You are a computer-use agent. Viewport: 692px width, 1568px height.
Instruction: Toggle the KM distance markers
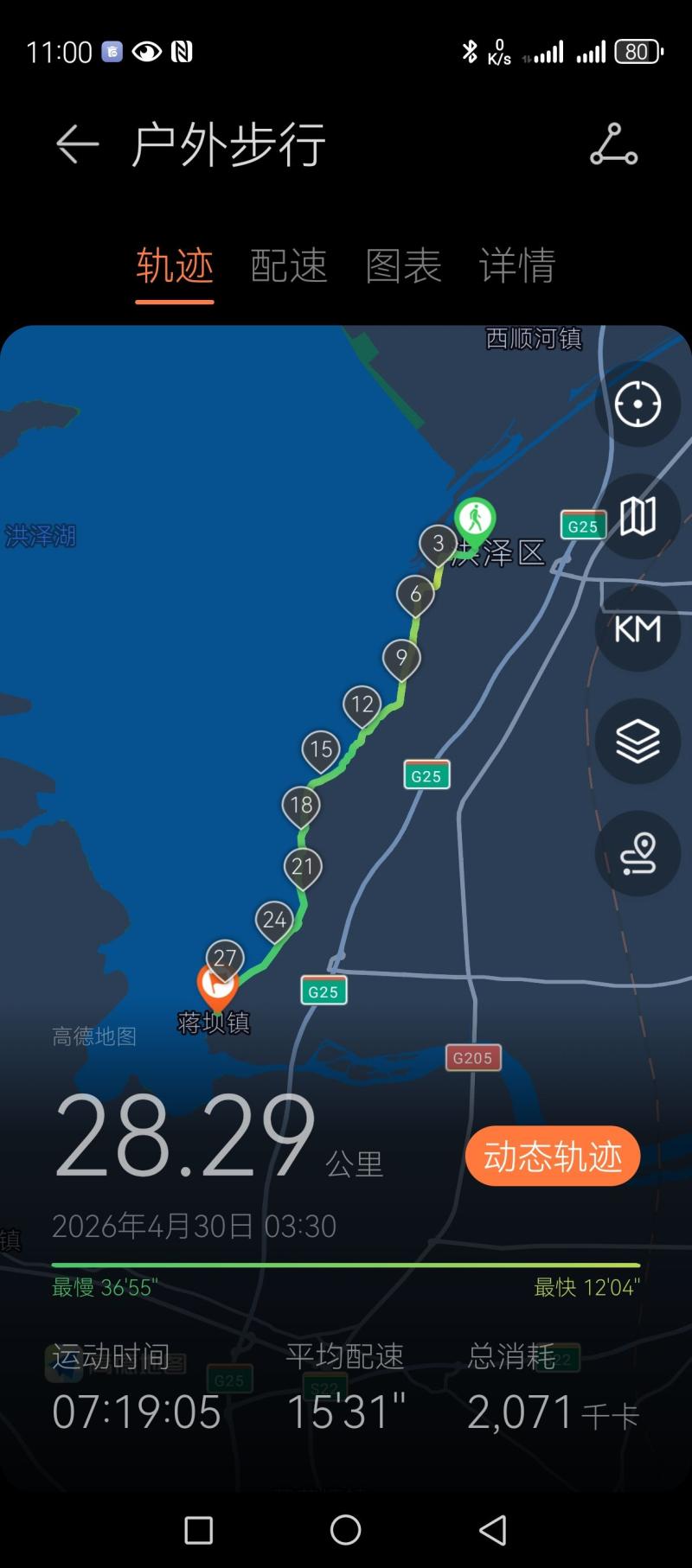point(638,629)
